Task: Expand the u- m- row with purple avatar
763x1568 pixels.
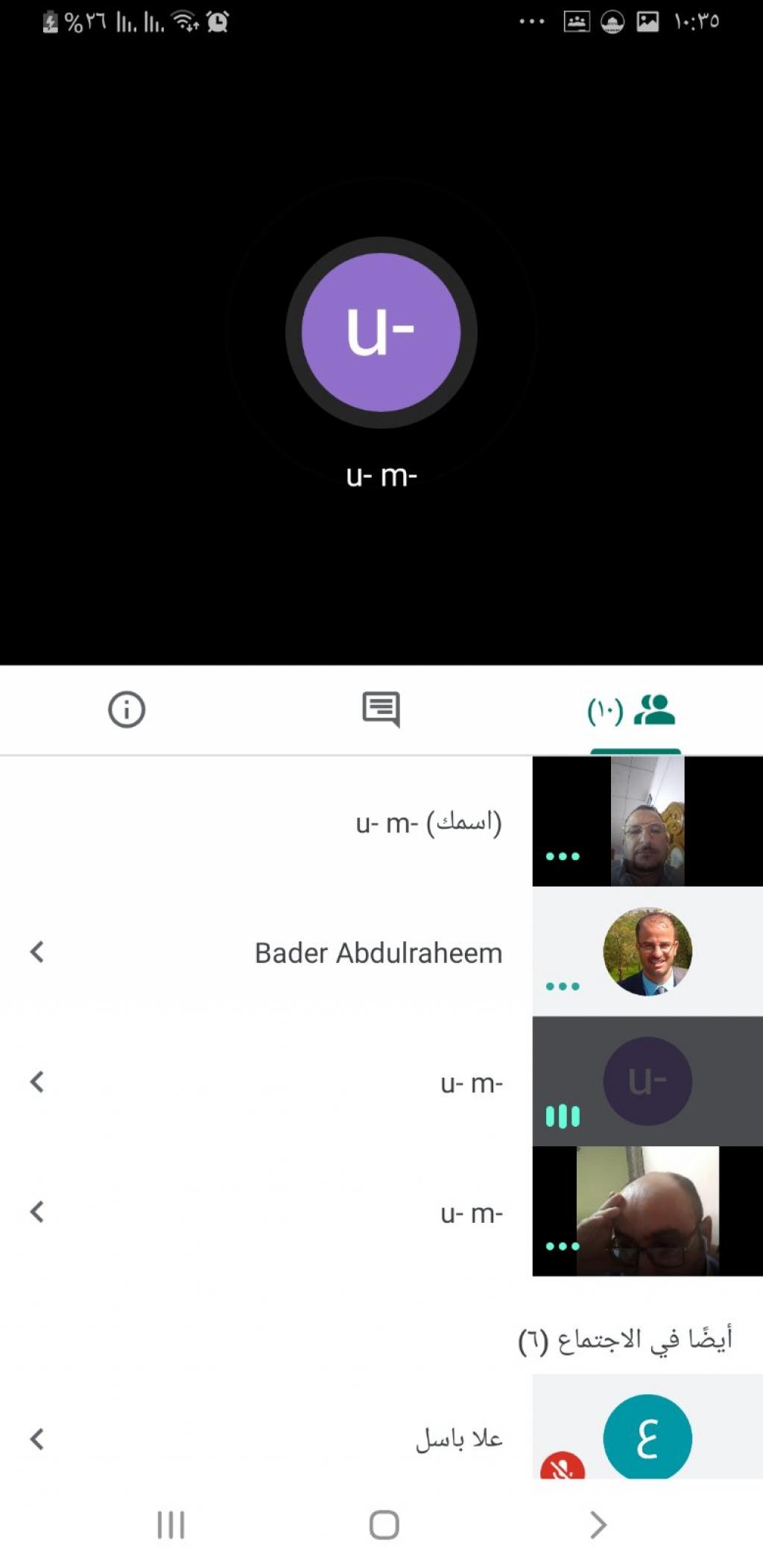Action: click(37, 1082)
